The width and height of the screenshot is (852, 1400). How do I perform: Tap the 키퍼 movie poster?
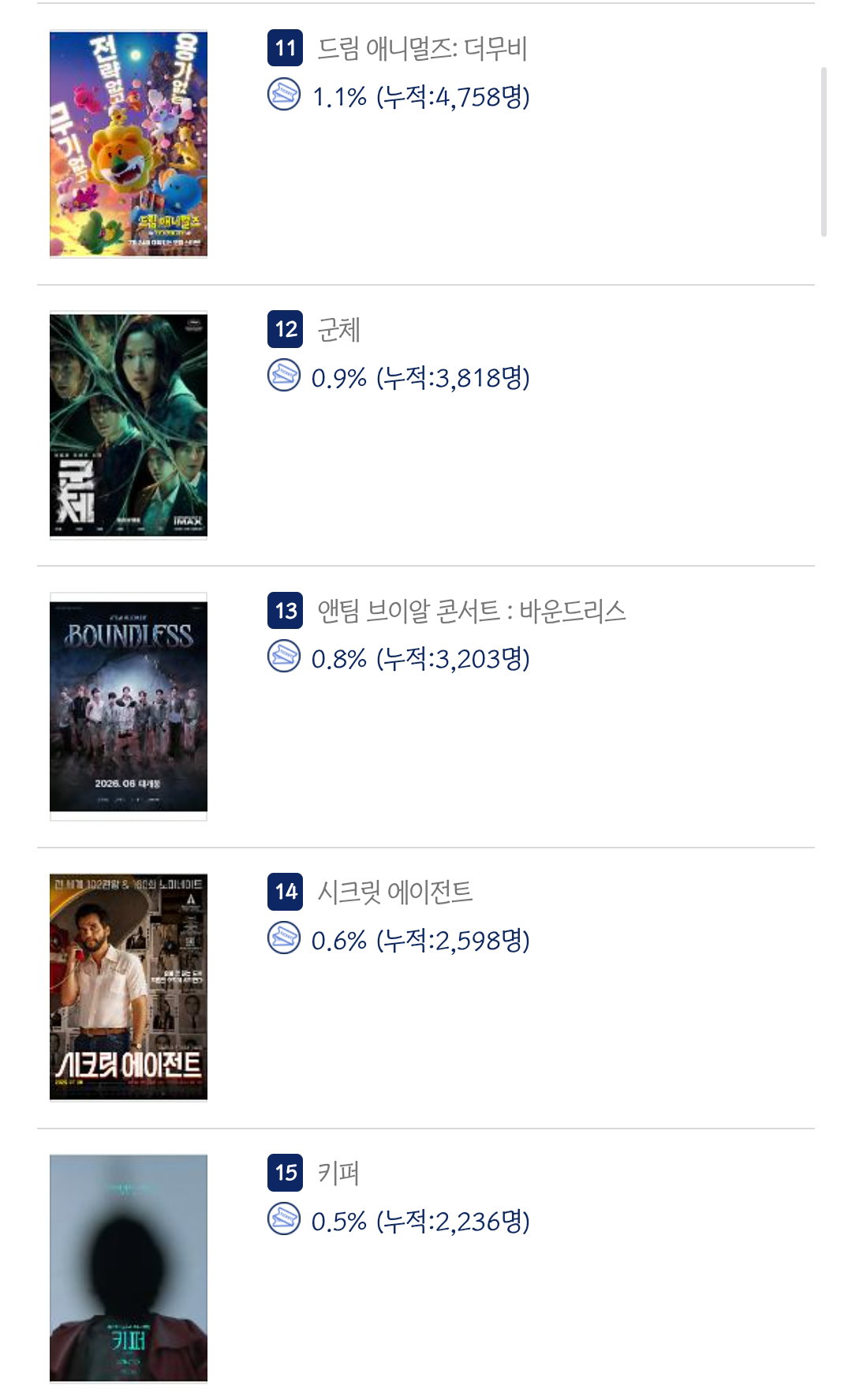pyautogui.click(x=129, y=1268)
